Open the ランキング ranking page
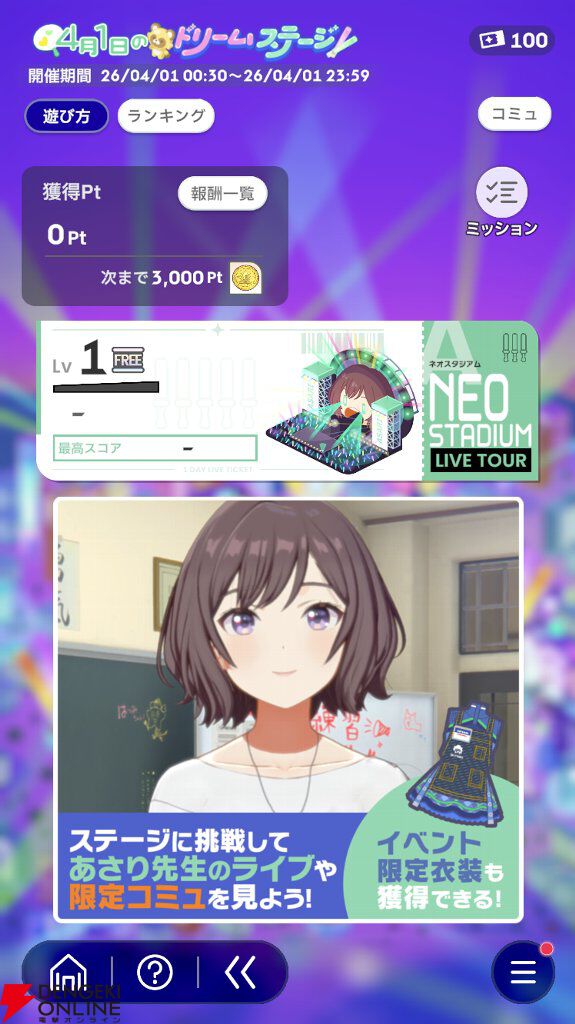The width and height of the screenshot is (575, 1024). tap(166, 116)
